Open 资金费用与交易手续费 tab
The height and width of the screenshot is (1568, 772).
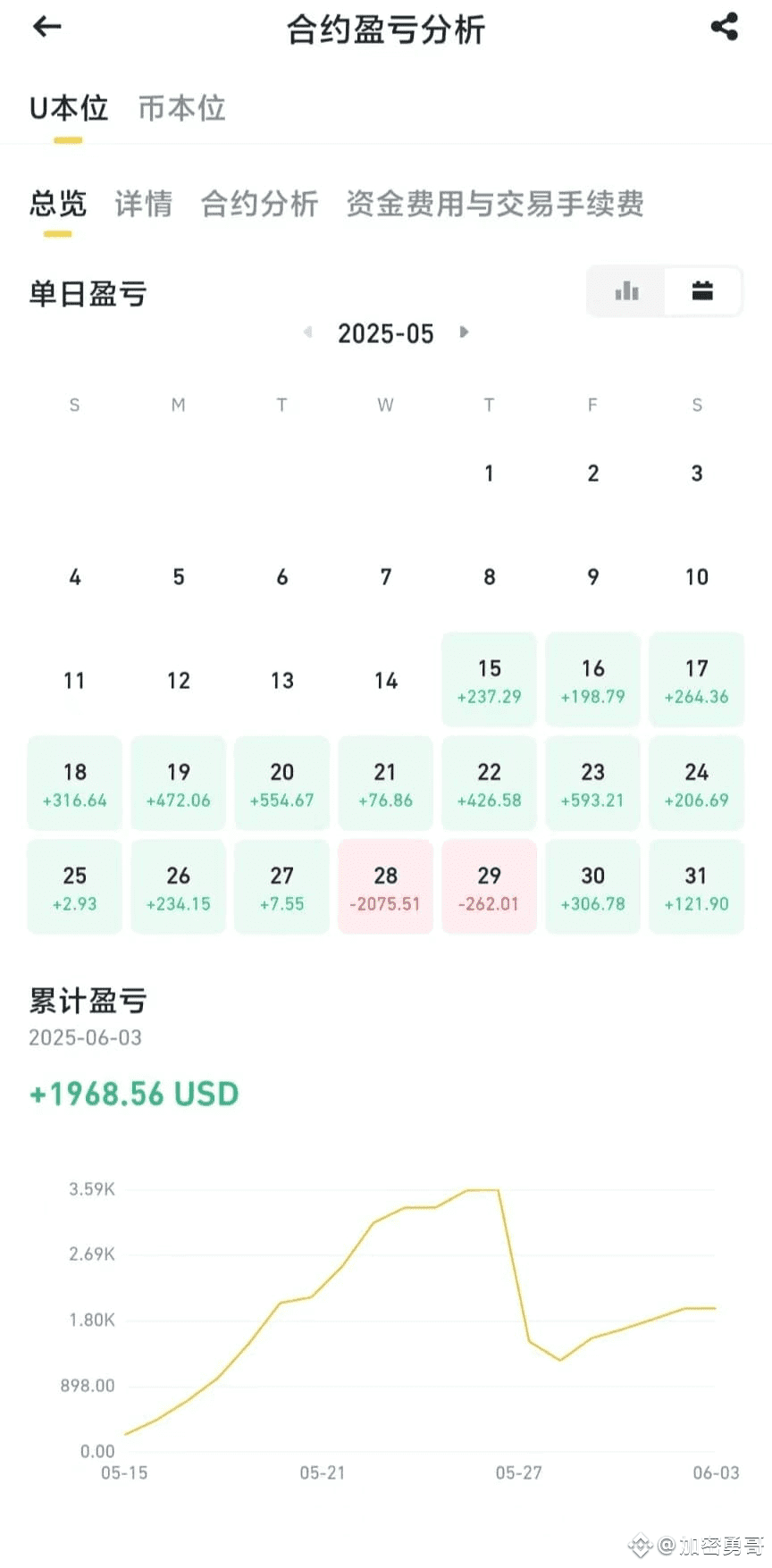pyautogui.click(x=495, y=204)
